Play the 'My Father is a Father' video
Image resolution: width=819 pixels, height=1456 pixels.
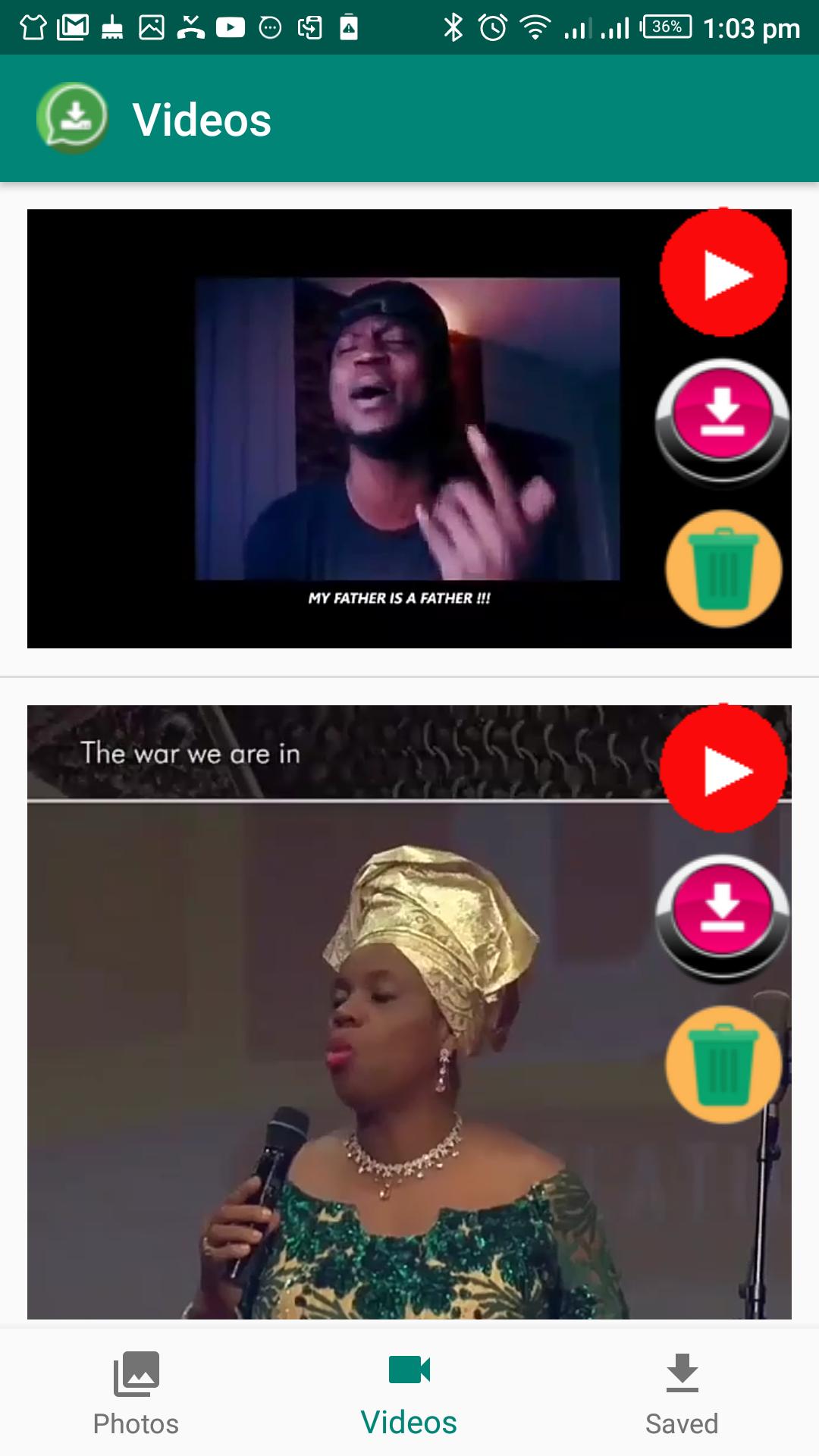click(723, 273)
